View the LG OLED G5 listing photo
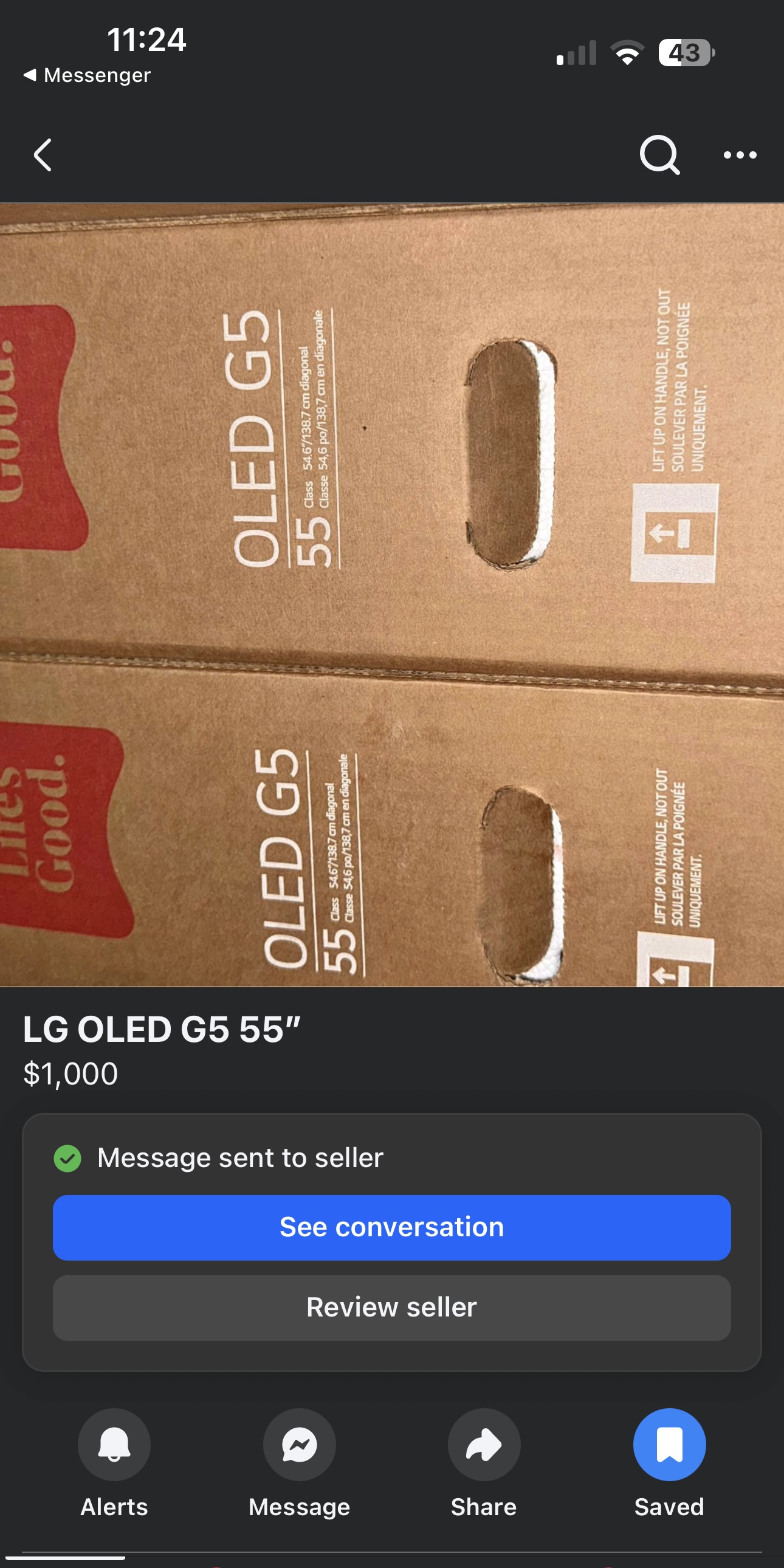The height and width of the screenshot is (1568, 784). tap(392, 594)
